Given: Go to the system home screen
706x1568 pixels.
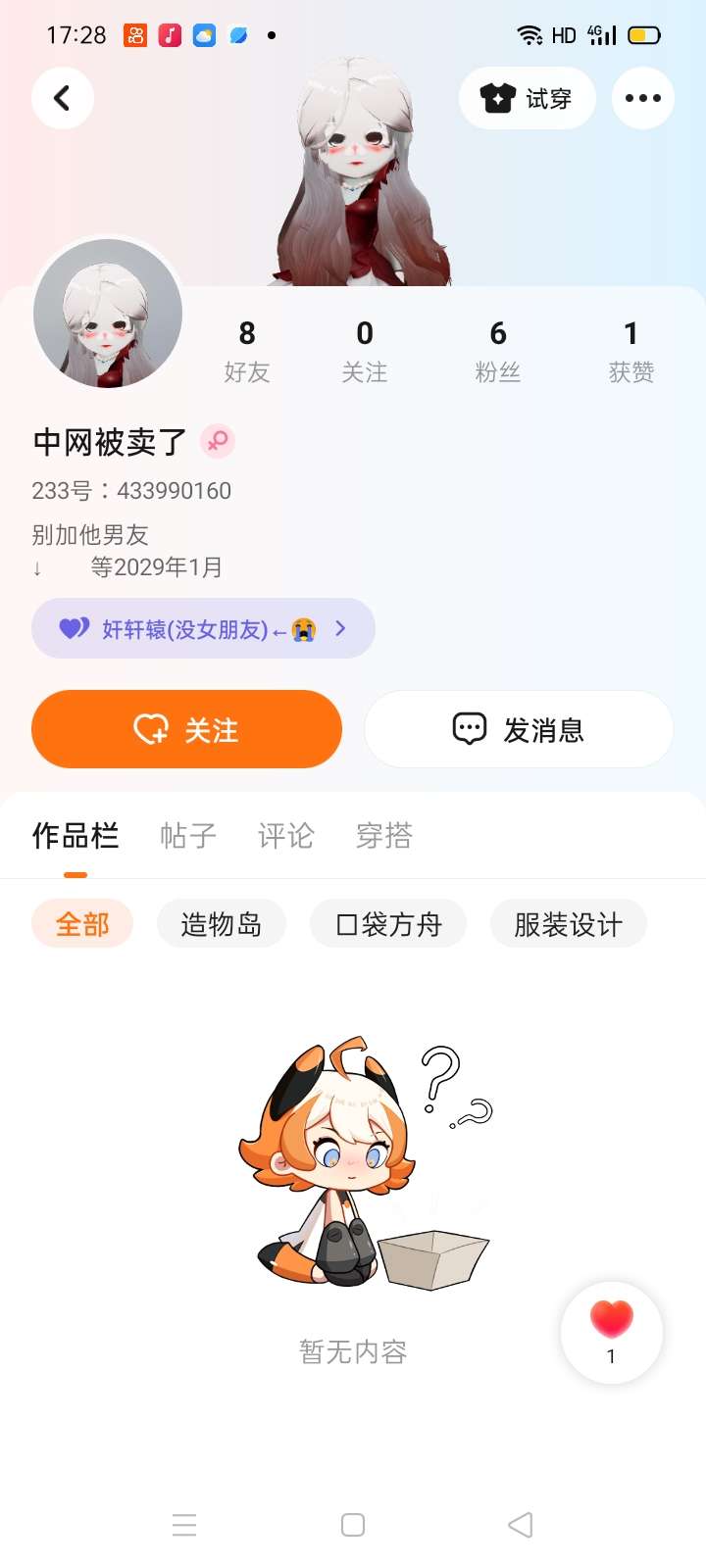Looking at the screenshot, I should click(x=353, y=1525).
